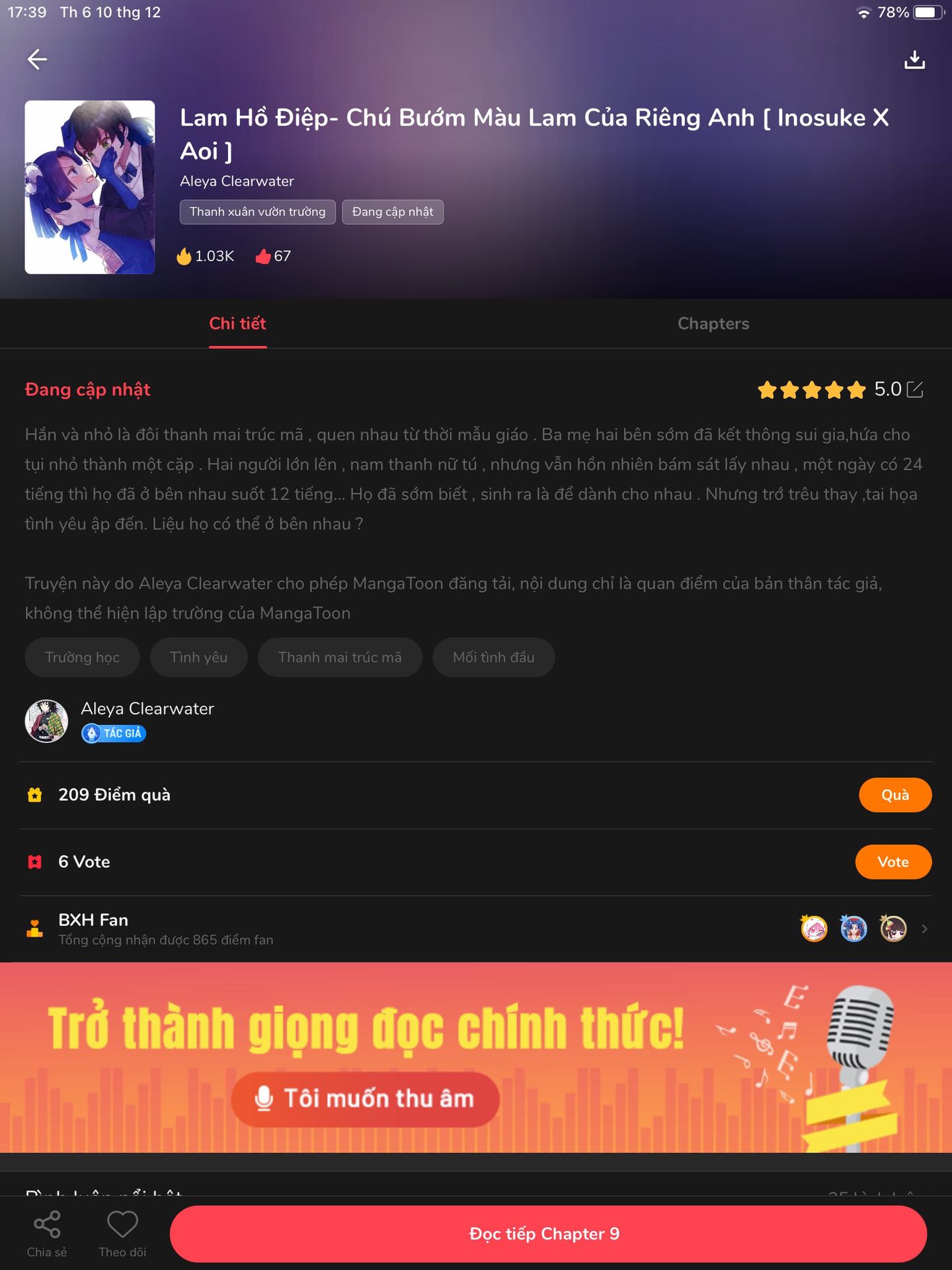Tap Tôi muốn thu âm on banner
The image size is (952, 1270).
pyautogui.click(x=365, y=1099)
